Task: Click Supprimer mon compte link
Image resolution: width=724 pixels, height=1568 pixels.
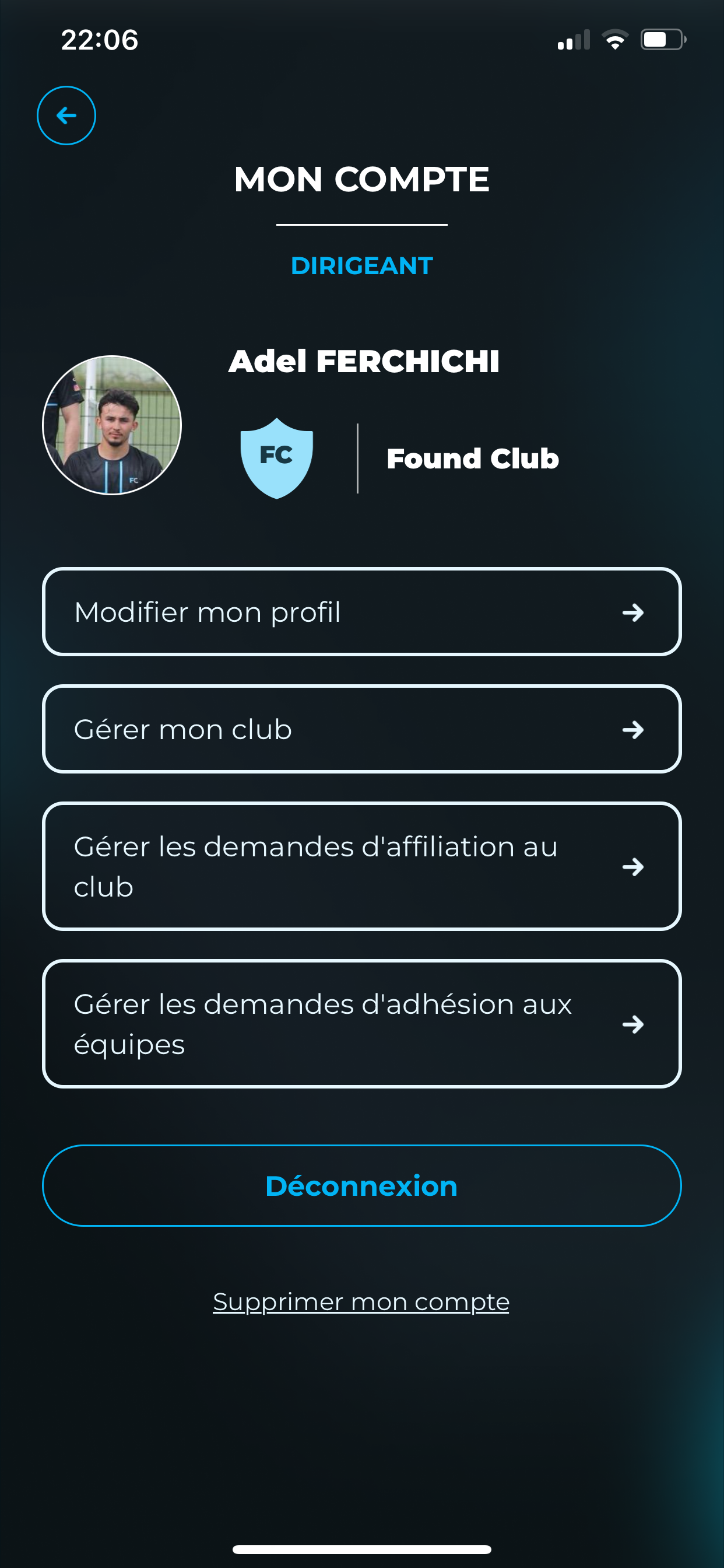Action: (x=361, y=1301)
